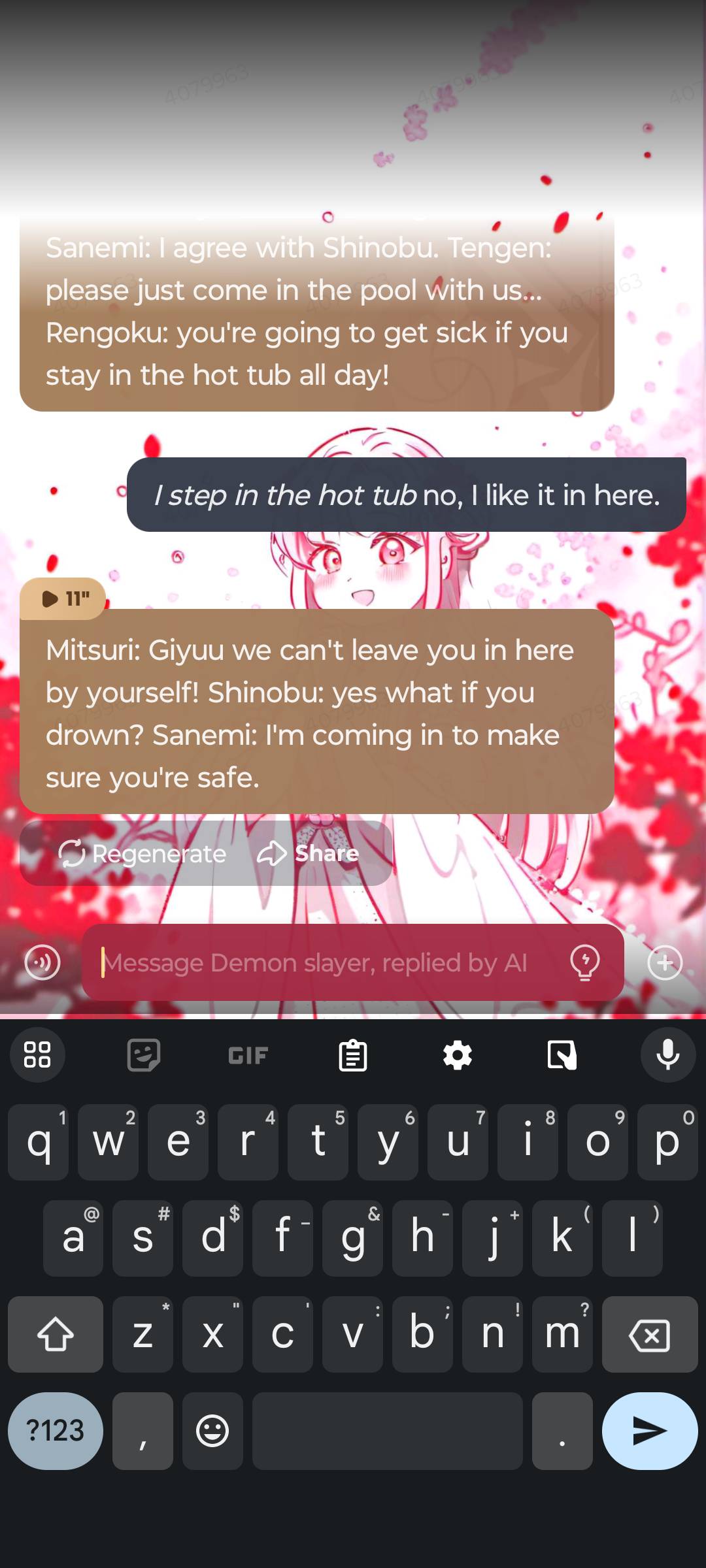Open keyboard apps grid menu
This screenshot has width=706, height=1568.
tap(37, 1055)
